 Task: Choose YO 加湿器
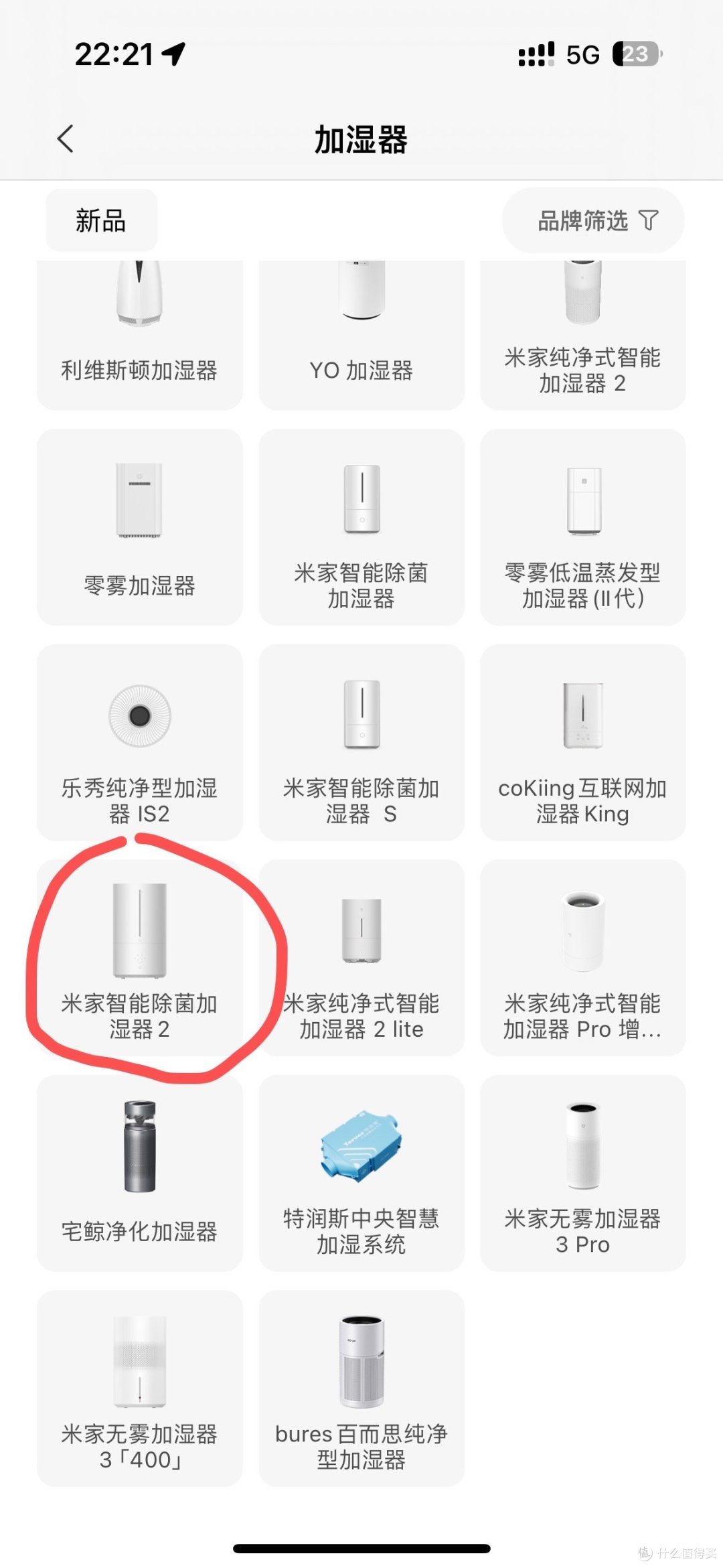point(361,335)
